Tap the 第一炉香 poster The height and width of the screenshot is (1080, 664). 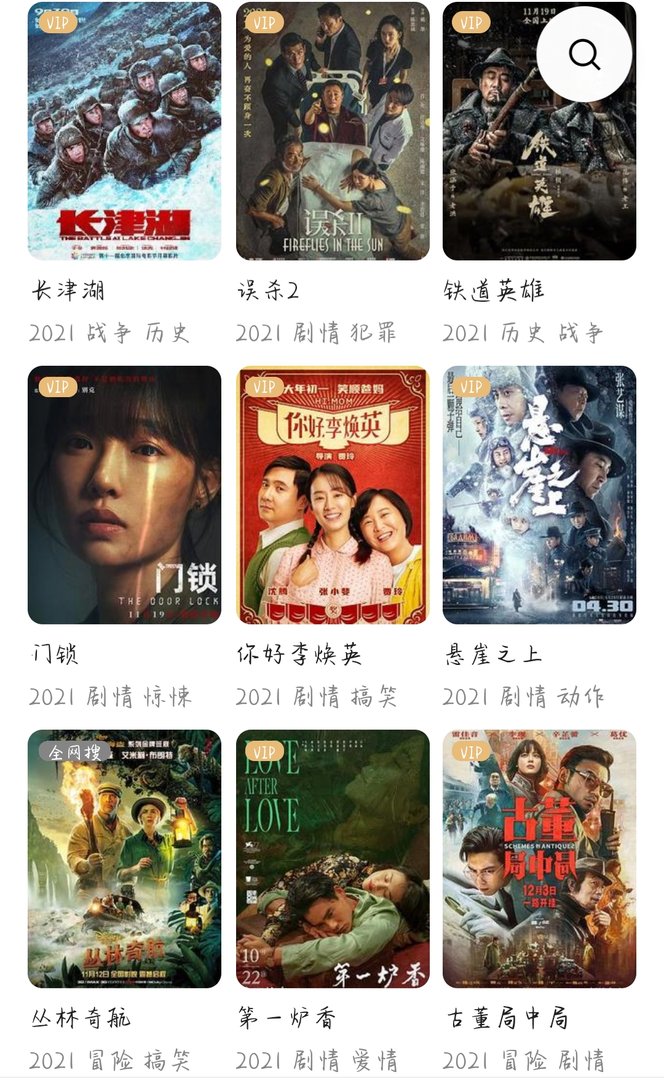[x=332, y=859]
